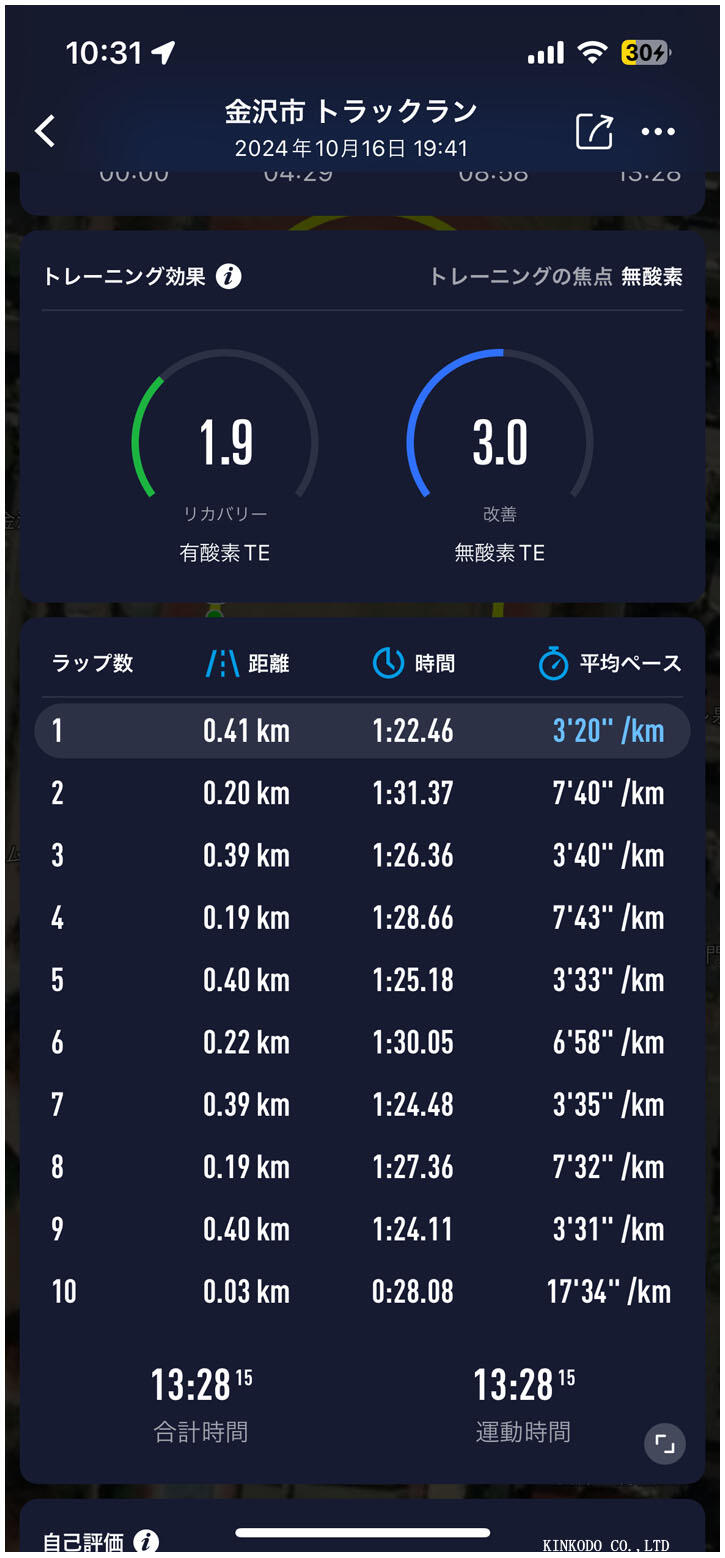Open the share options icon
Viewport: 725px width, 1558px height.
click(x=593, y=131)
